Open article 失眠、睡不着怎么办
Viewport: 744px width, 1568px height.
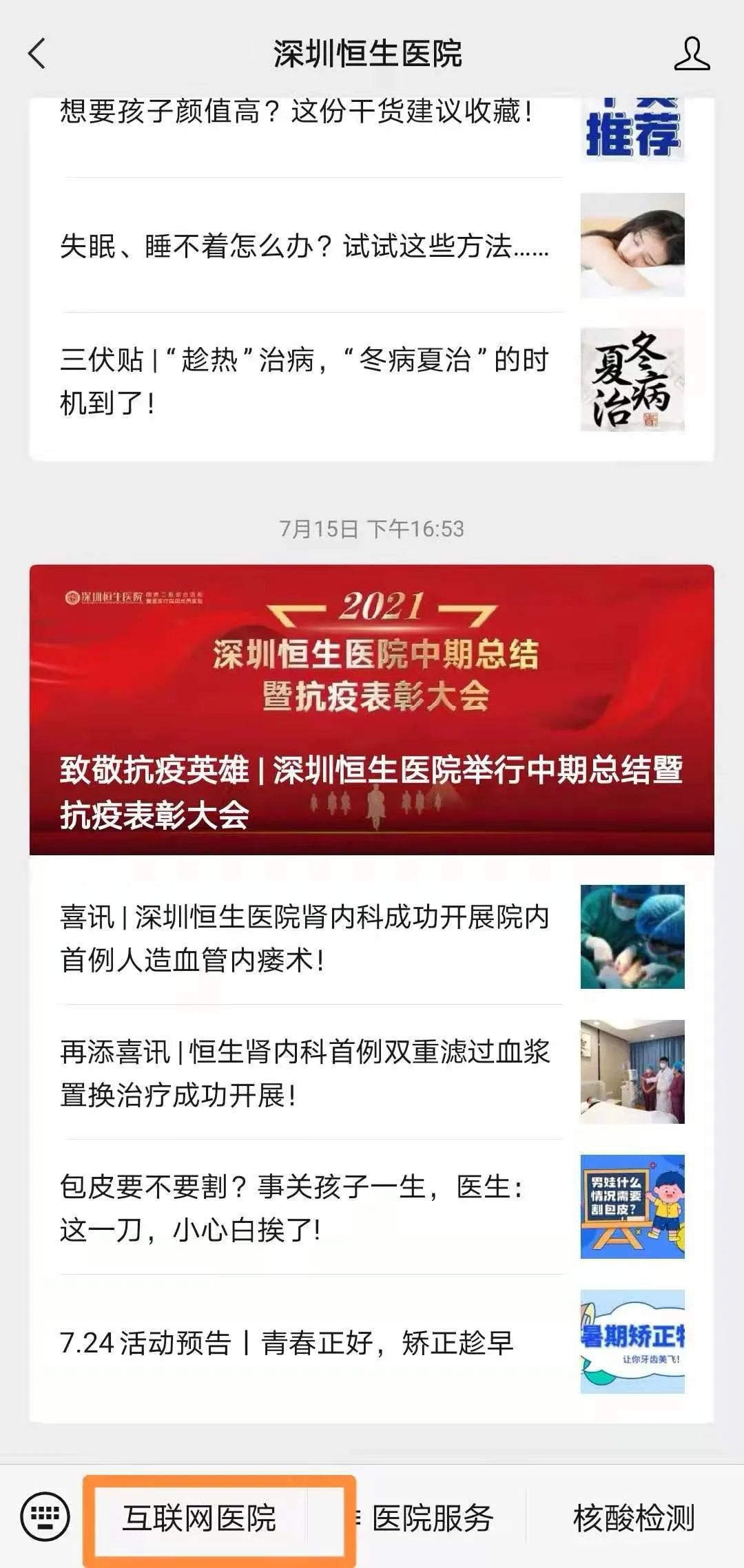point(304,246)
